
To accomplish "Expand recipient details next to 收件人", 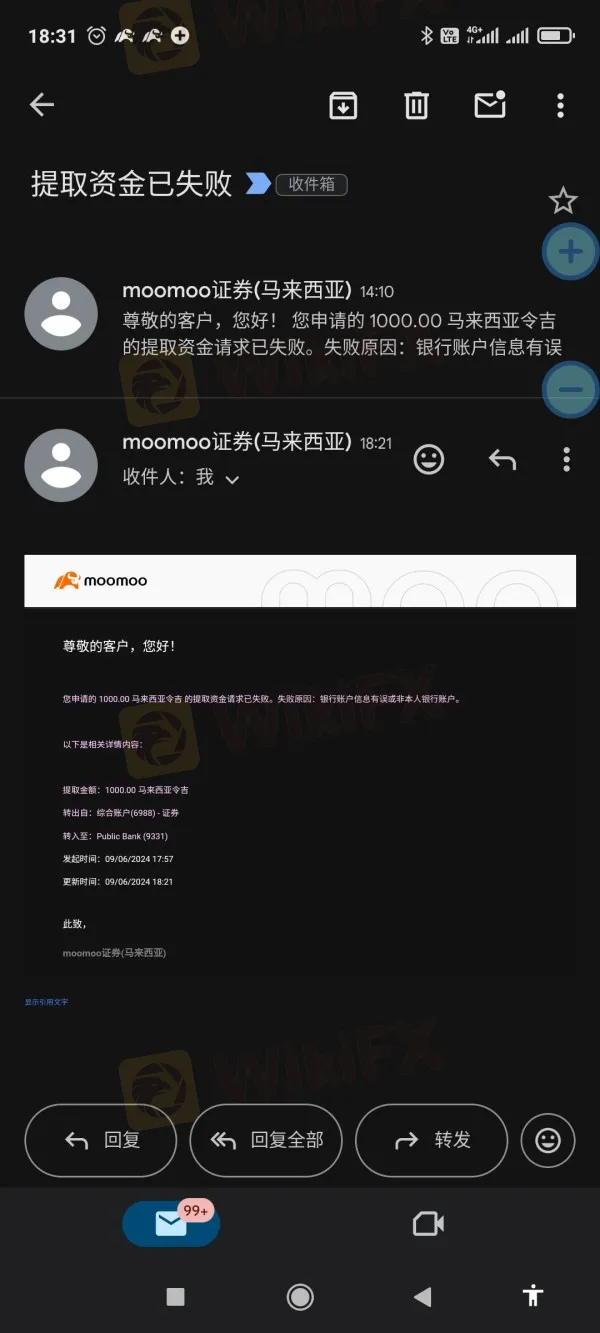I will [232, 480].
